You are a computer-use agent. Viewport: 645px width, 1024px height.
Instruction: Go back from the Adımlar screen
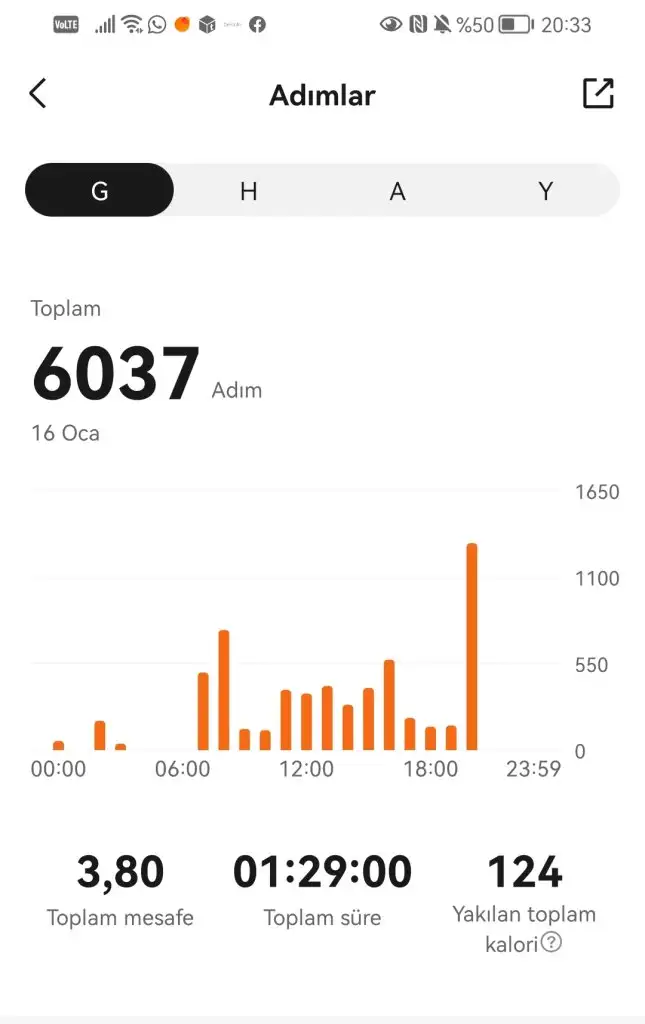[38, 94]
